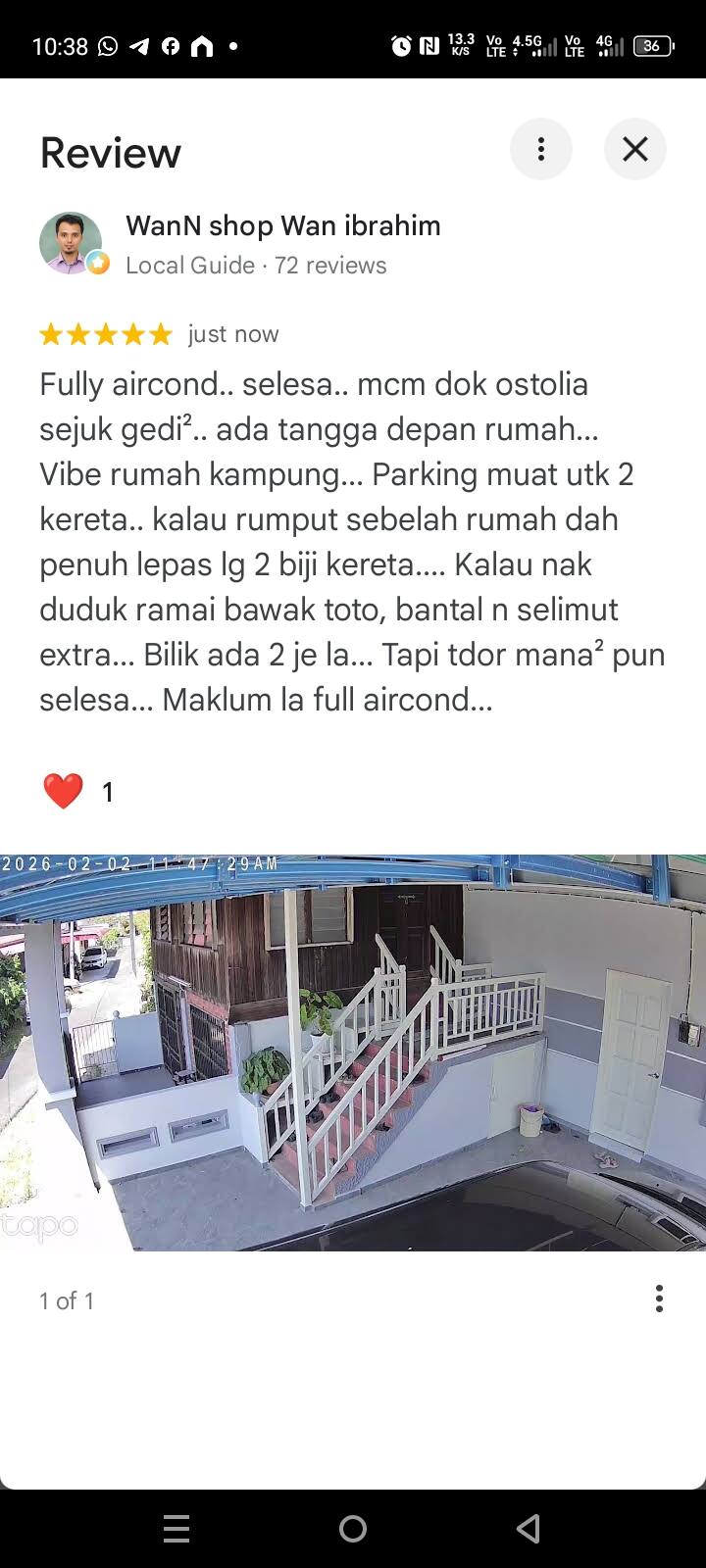Open the review overflow menu at top
706x1568 pixels.
540,149
